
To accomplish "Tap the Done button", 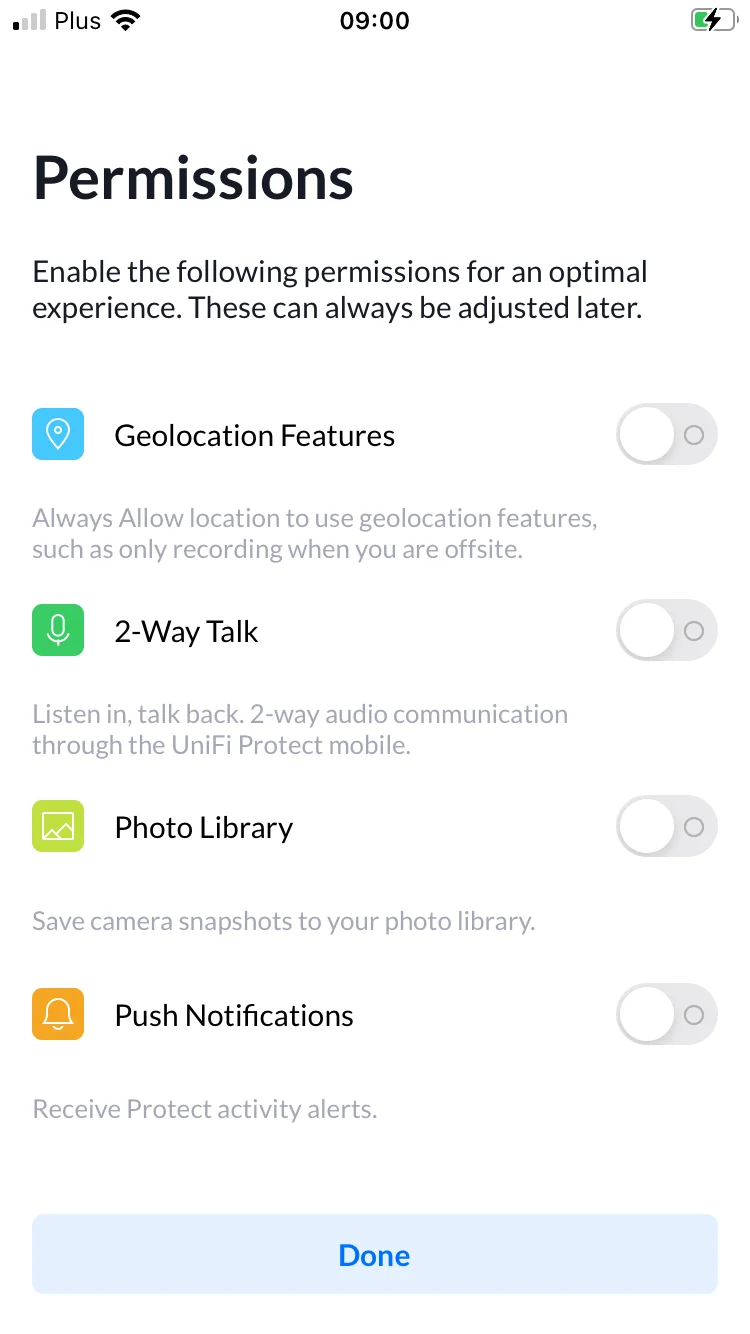I will coord(375,1255).
